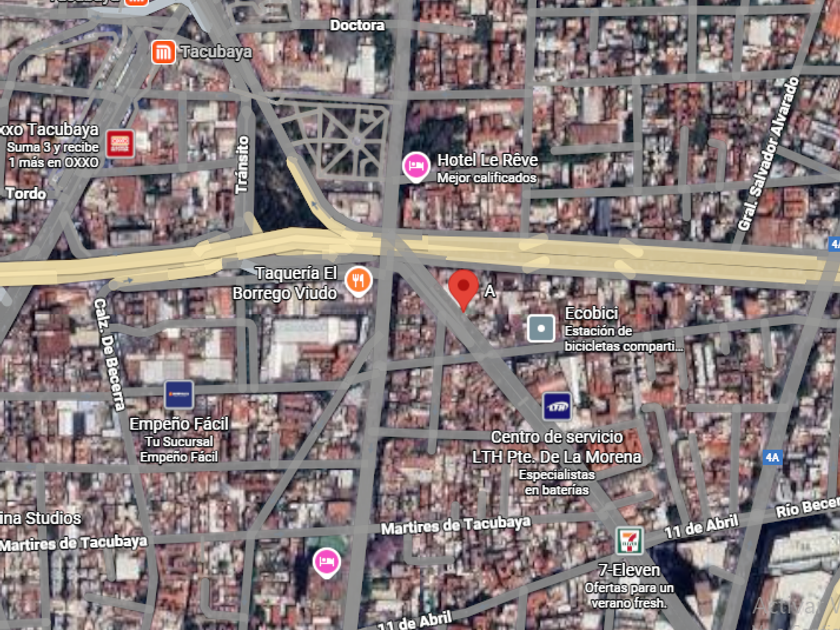Open the Hotel Le Rêve marker

[416, 166]
